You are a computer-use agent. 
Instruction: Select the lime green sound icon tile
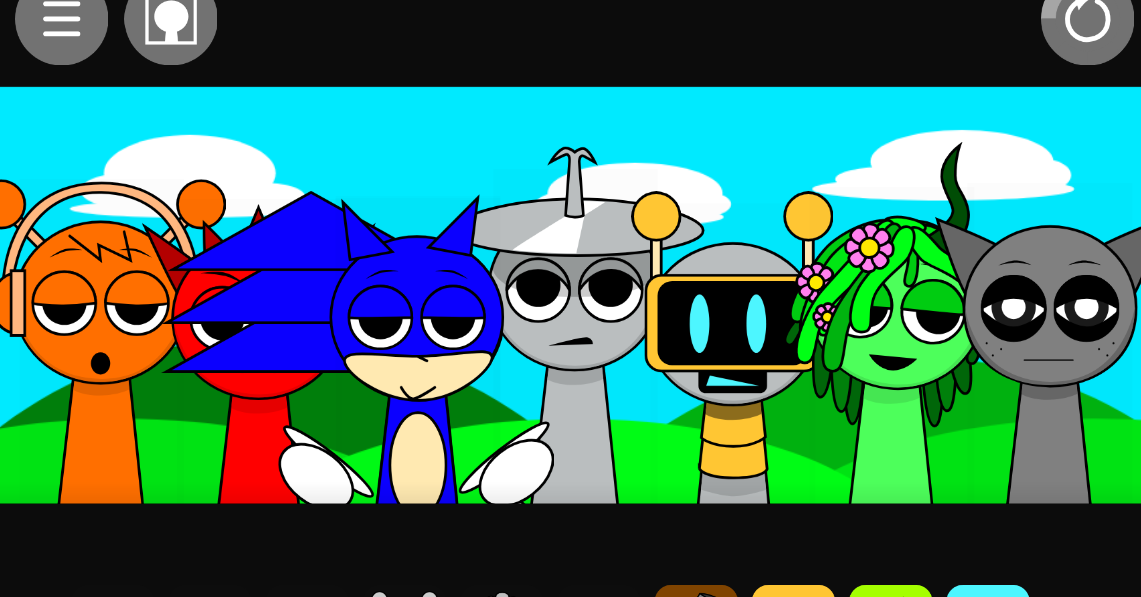point(890,591)
